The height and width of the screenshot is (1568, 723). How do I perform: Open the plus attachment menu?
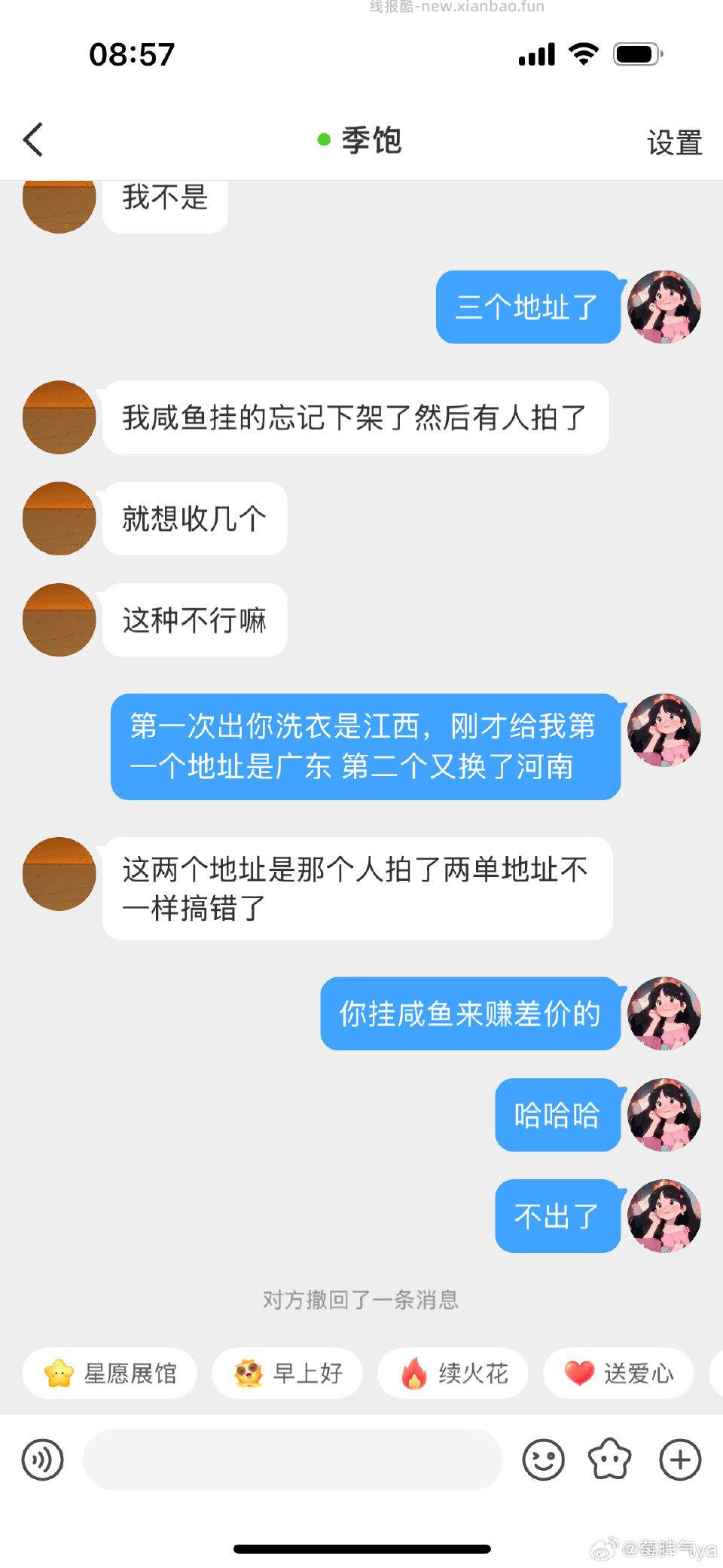[x=679, y=1459]
